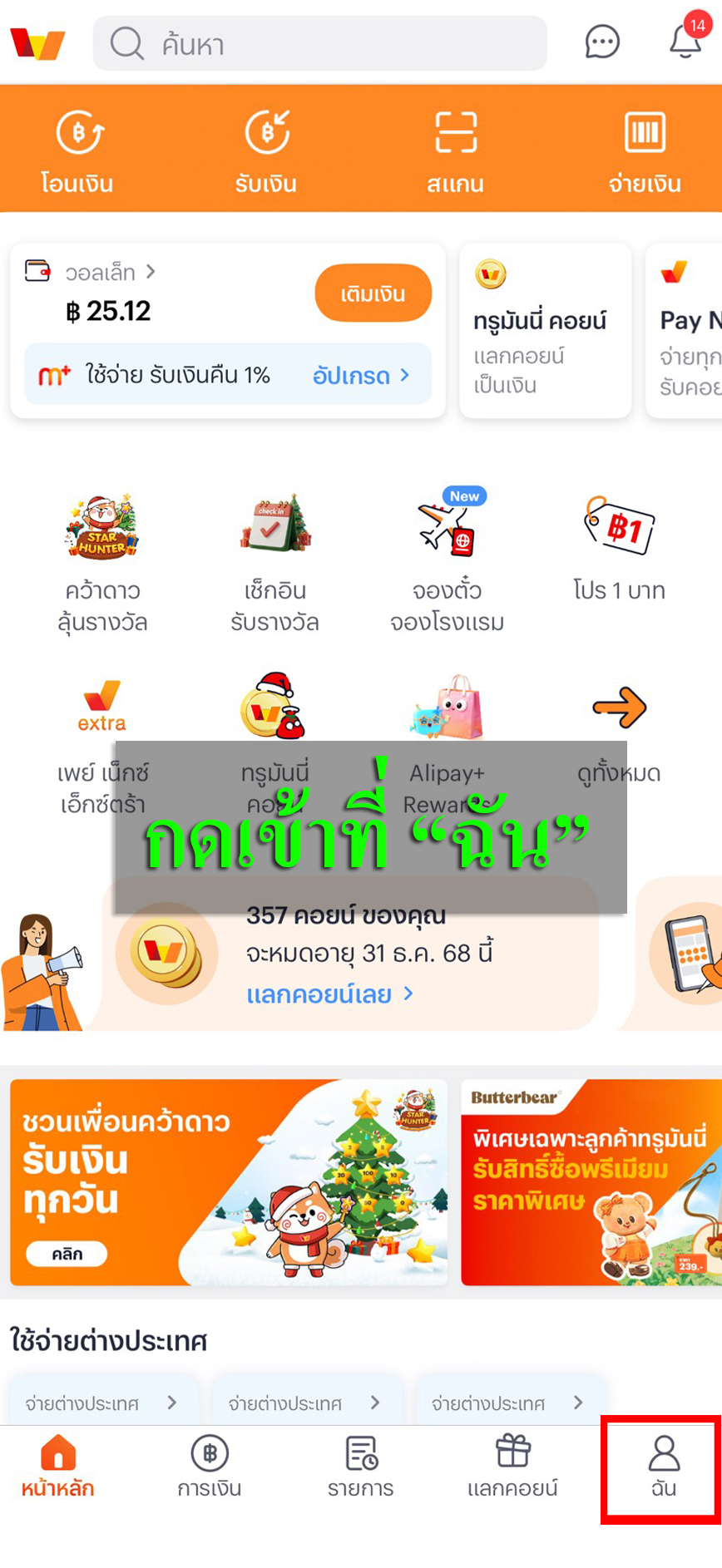This screenshot has width=722, height=1568.
Task: Open the notifications bell
Action: [x=685, y=40]
